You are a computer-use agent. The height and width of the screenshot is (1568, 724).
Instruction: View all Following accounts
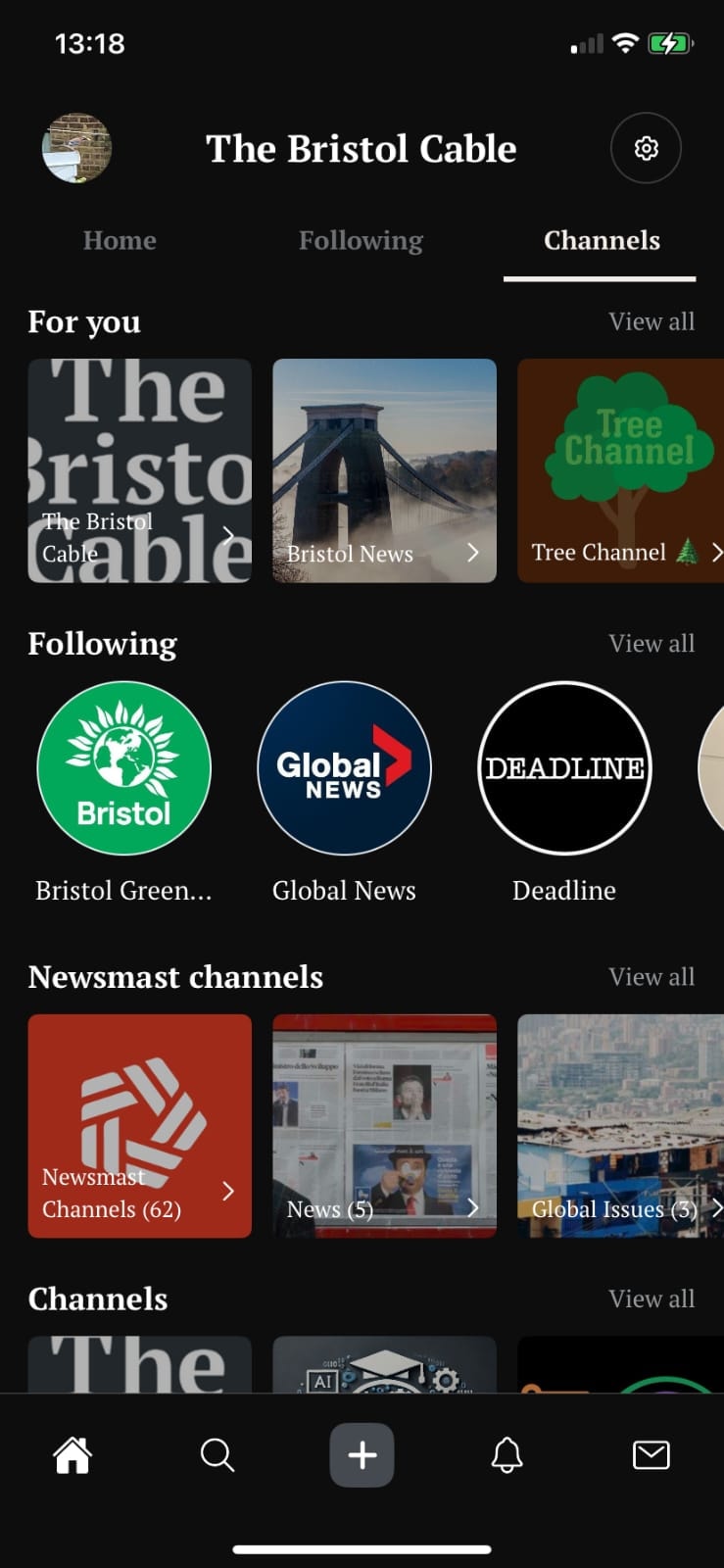click(651, 643)
